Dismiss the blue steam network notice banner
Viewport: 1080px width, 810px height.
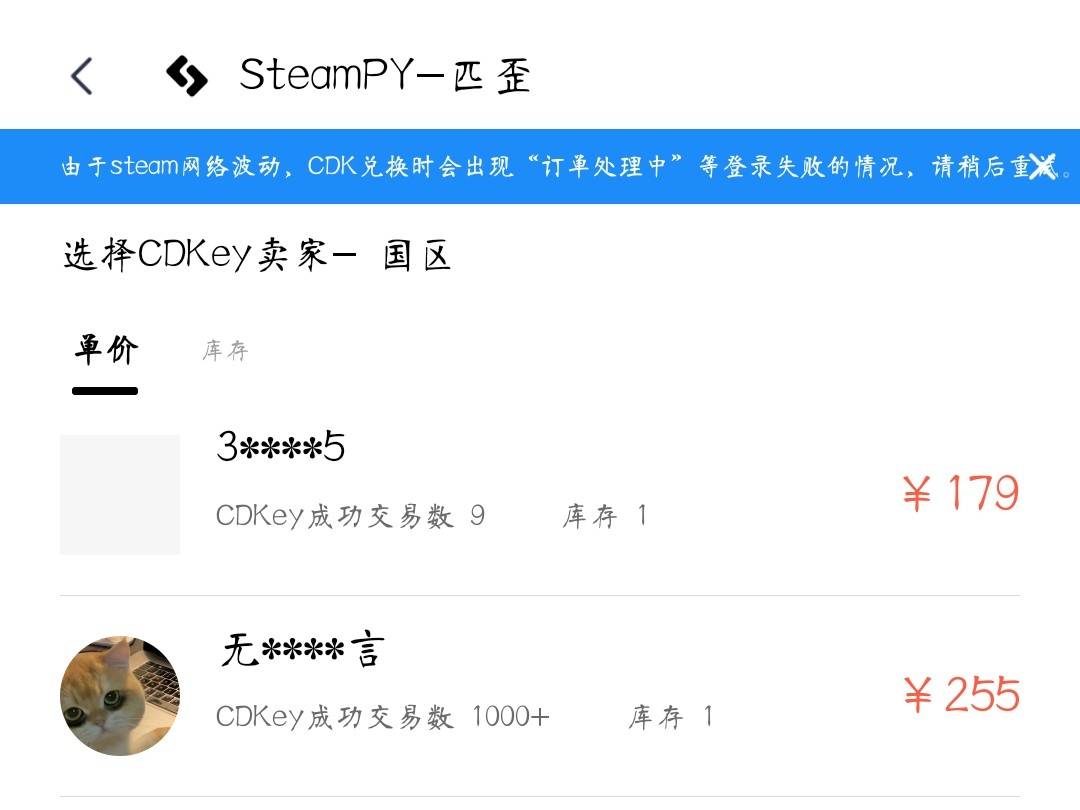(x=1043, y=167)
